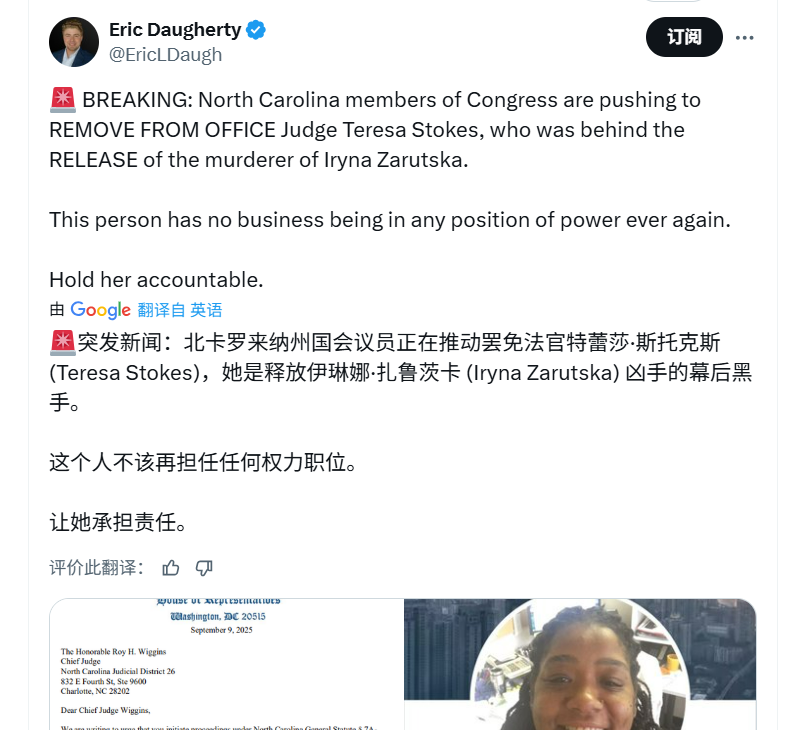Rate the translation with thumbs up
Screen dimensions: 790x730
[x=171, y=568]
